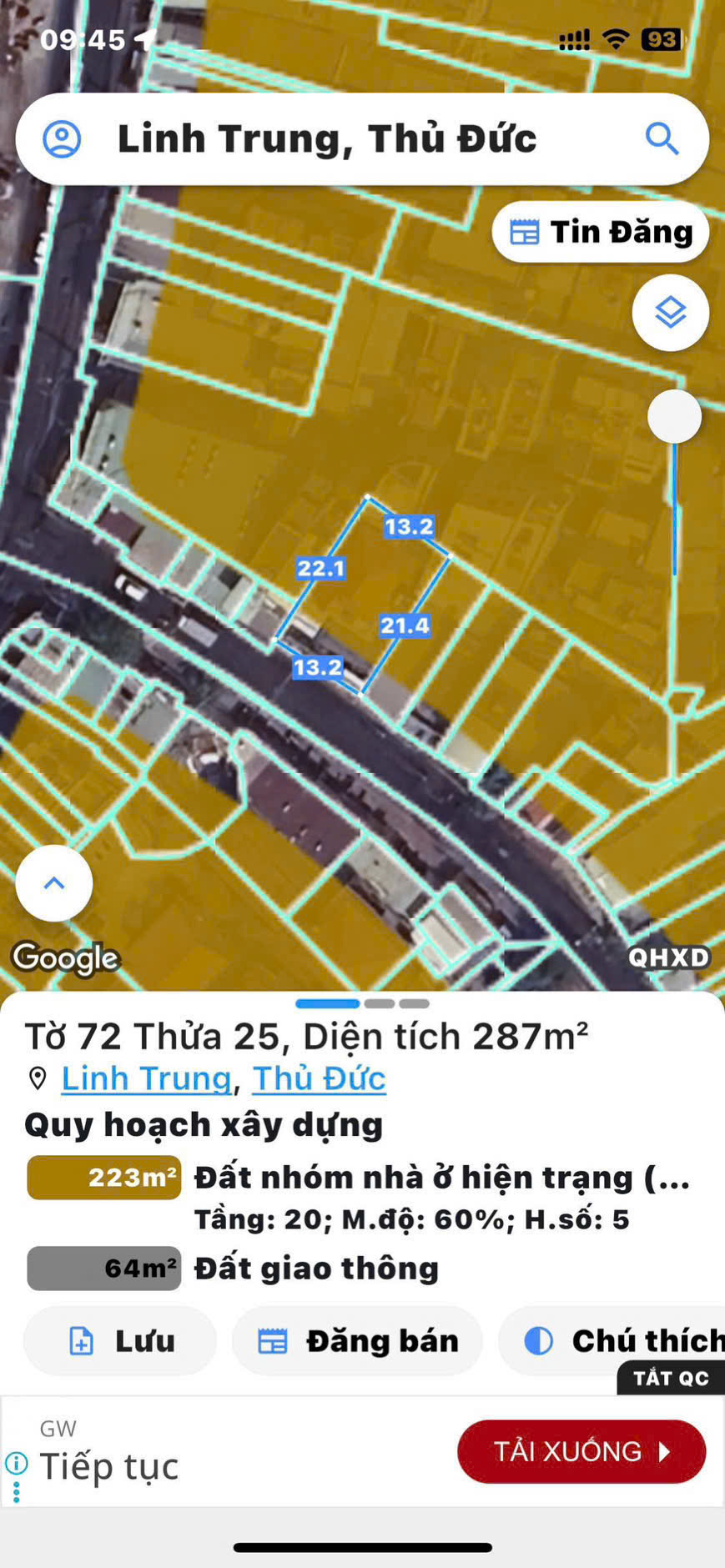The image size is (725, 1568).
Task: Collapse the map with the up chevron
Action: click(53, 883)
